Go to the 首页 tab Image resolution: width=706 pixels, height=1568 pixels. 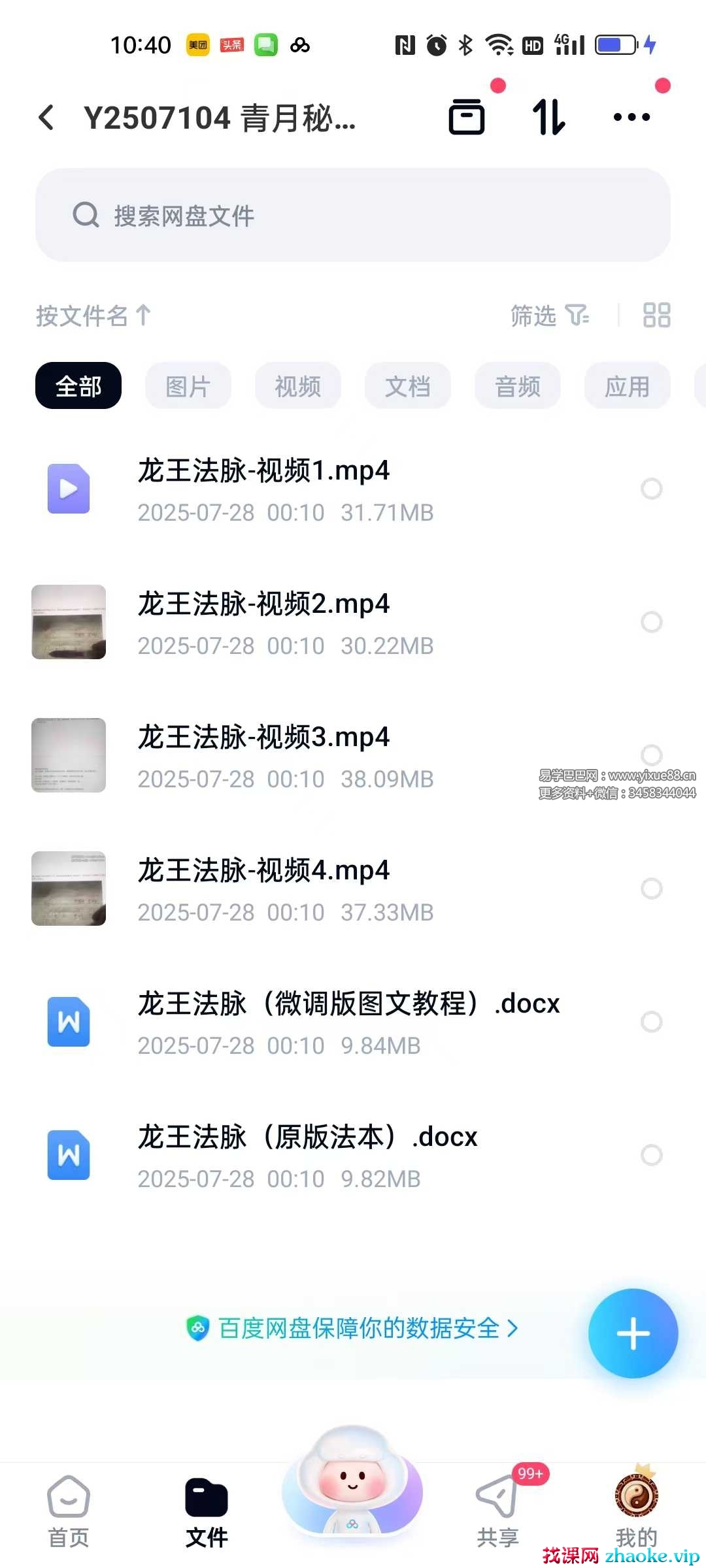tap(69, 1509)
